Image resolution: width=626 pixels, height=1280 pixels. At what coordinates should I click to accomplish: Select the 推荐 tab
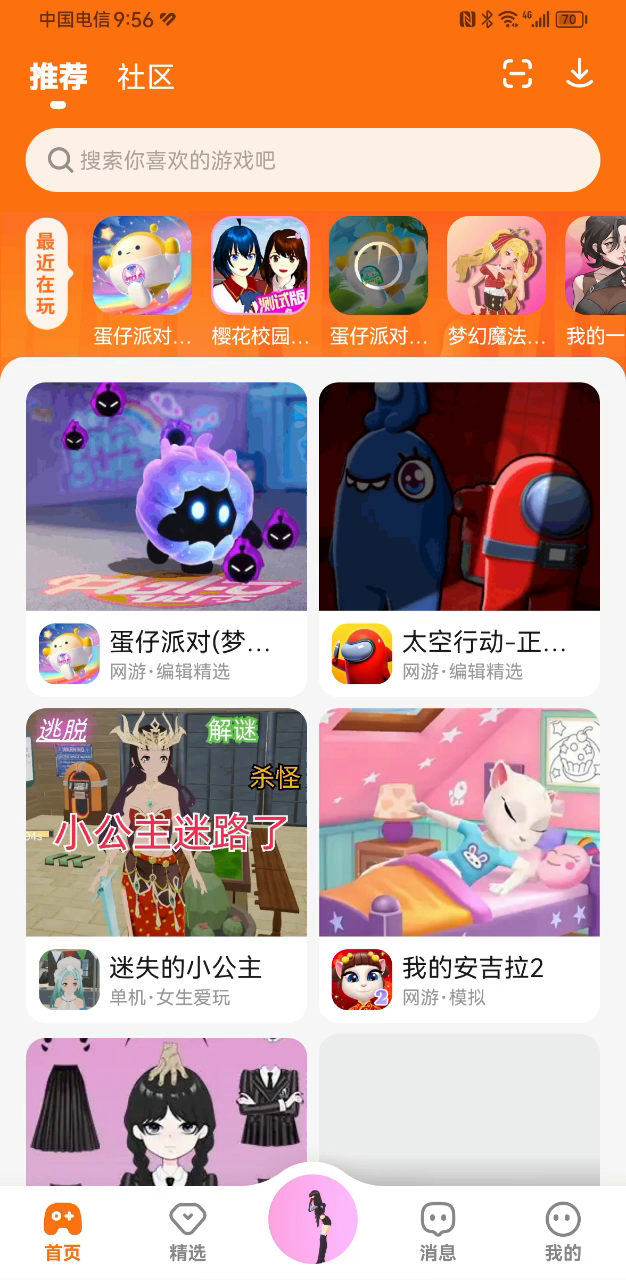click(58, 77)
